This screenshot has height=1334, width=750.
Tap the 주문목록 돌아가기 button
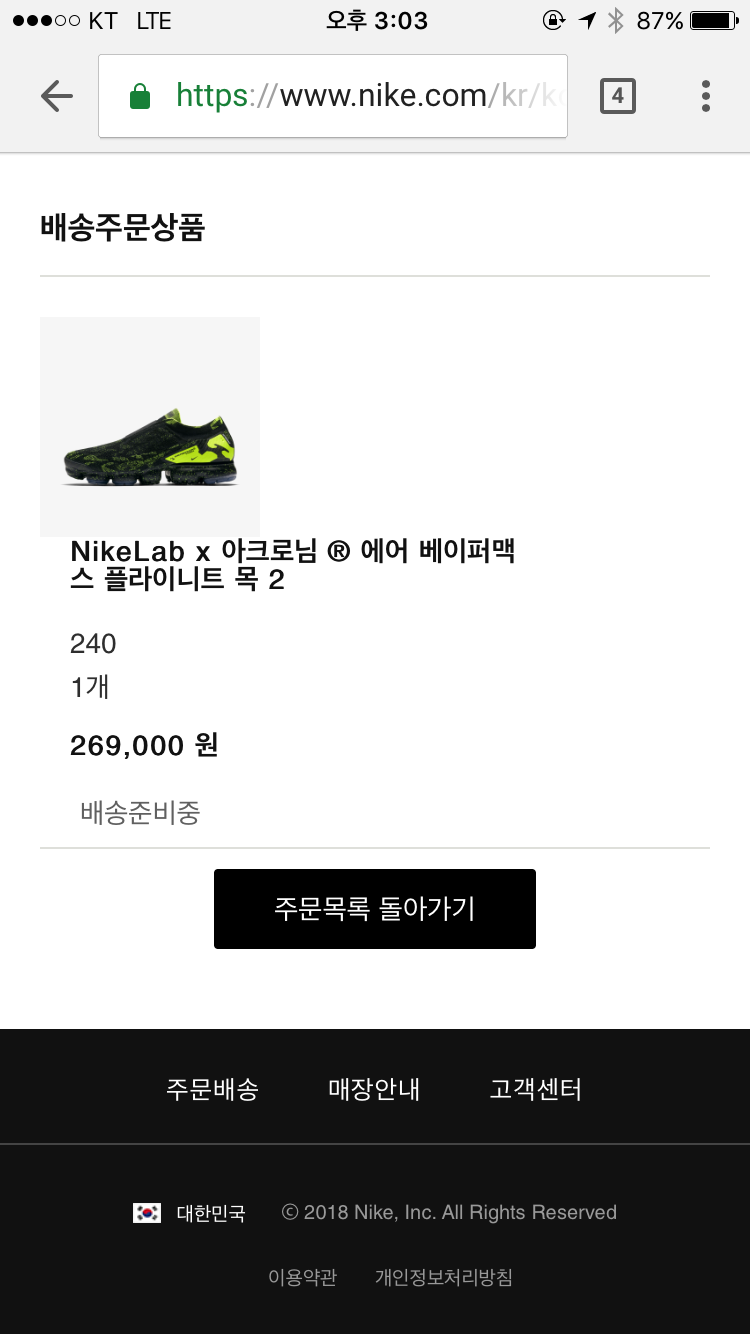click(x=375, y=908)
